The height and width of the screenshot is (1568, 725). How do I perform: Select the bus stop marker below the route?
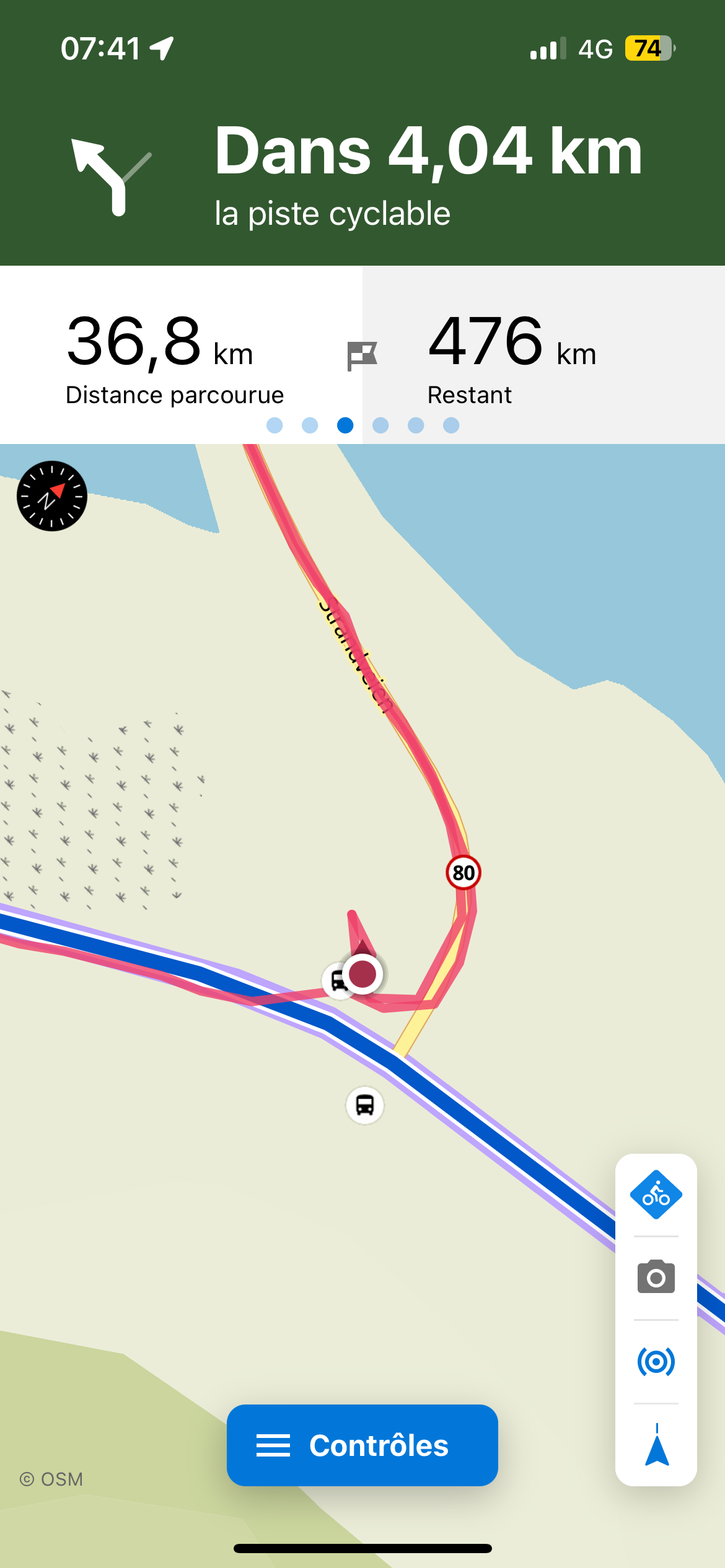[x=365, y=1105]
